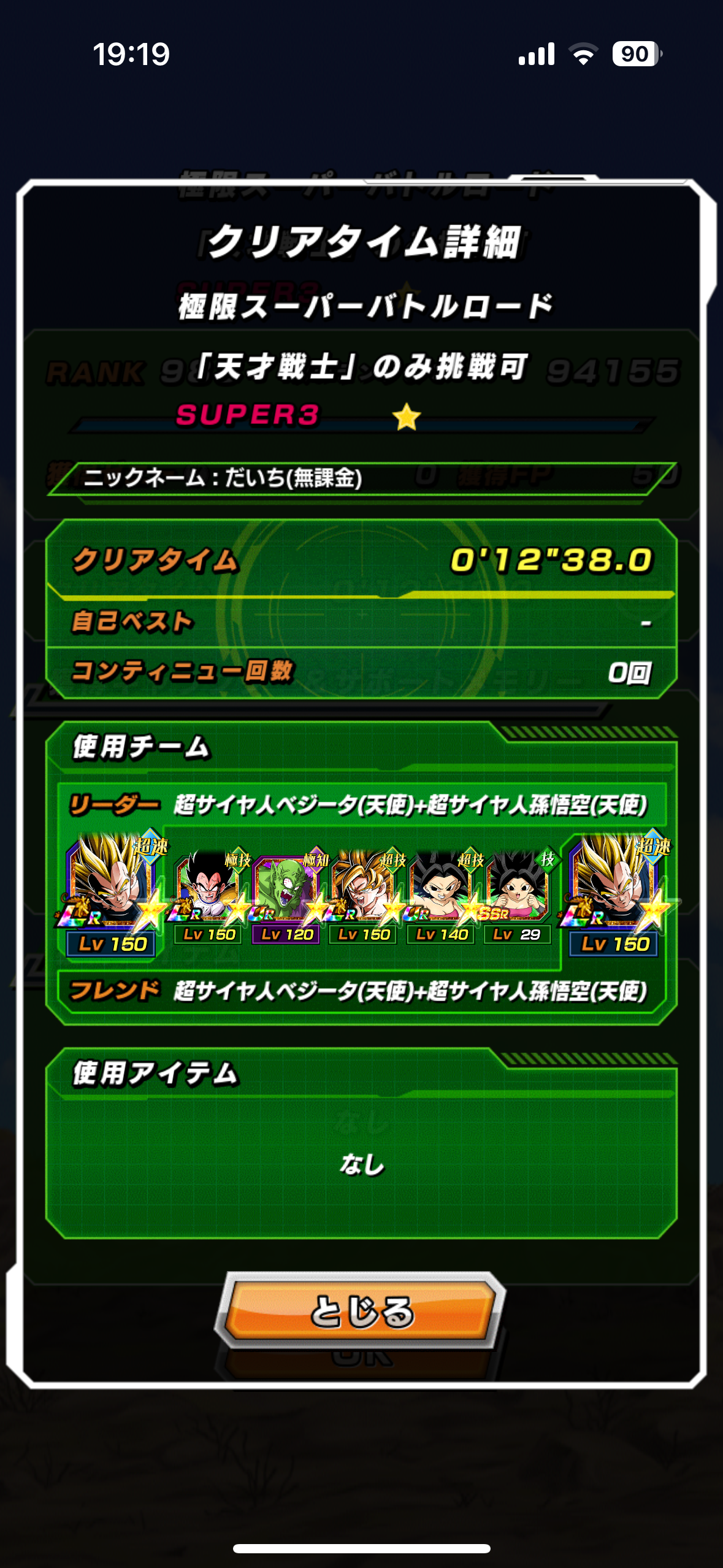Tap the Lv 140 UR team character
Viewport: 723px width, 1568px height.
click(441, 896)
